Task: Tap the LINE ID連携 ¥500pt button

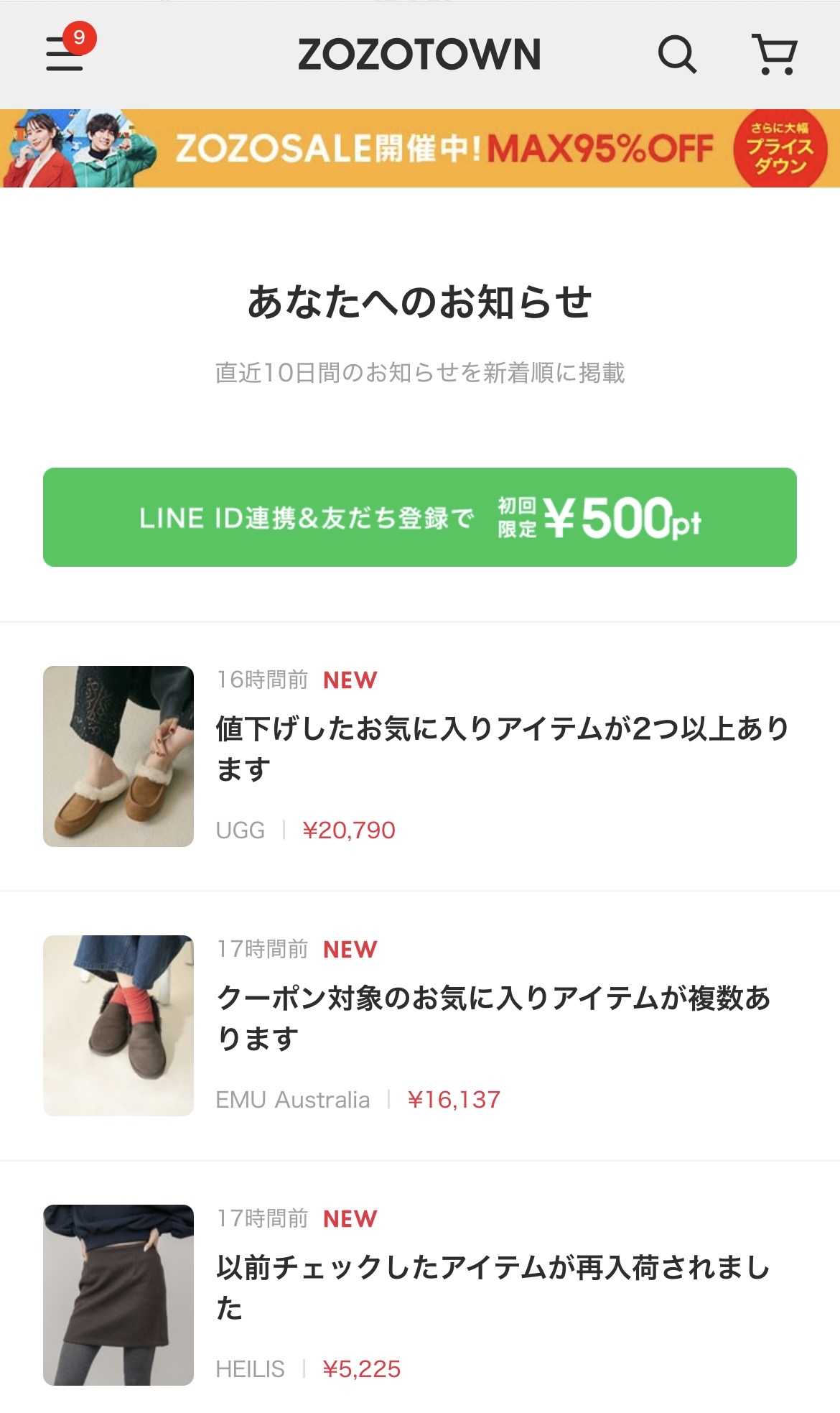Action: coord(420,517)
